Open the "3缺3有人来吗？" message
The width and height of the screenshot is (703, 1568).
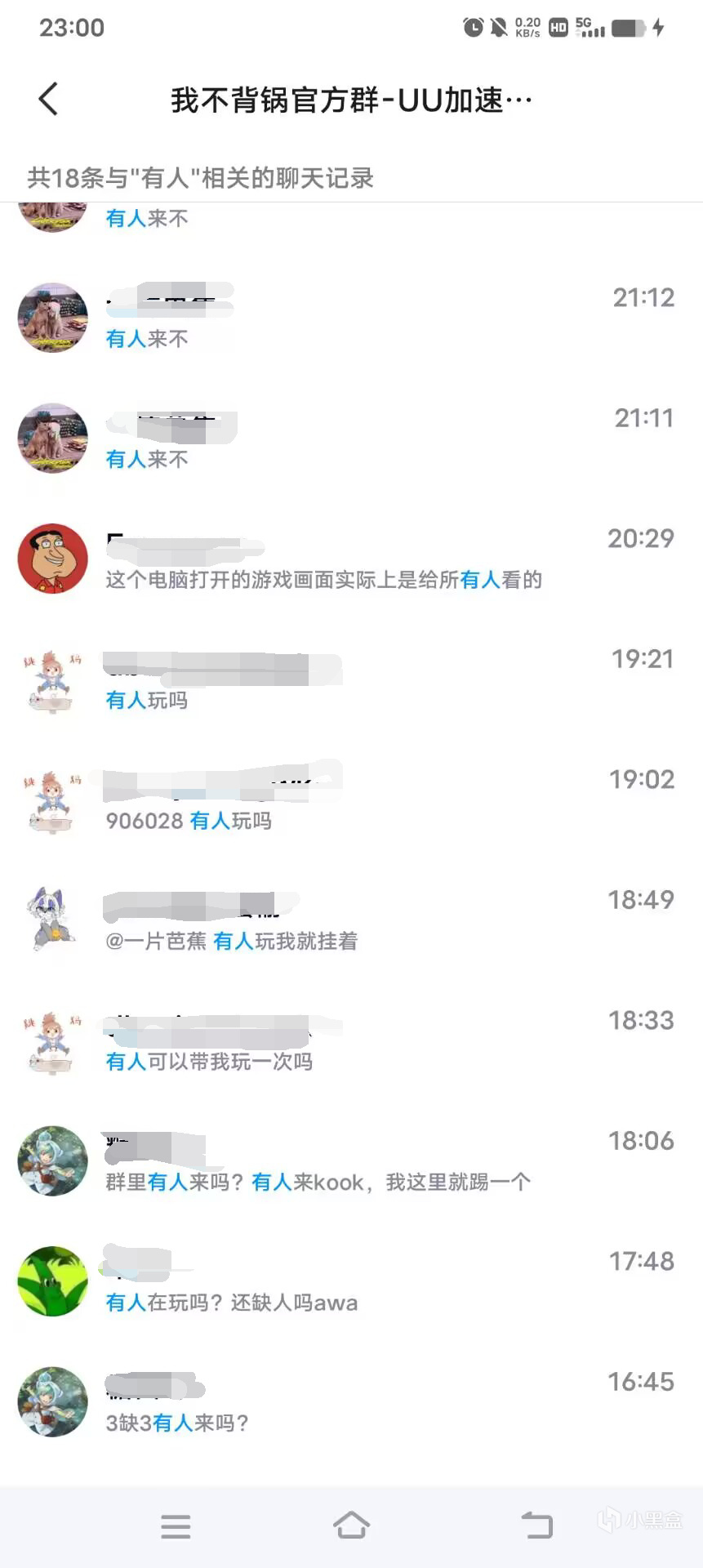351,1403
